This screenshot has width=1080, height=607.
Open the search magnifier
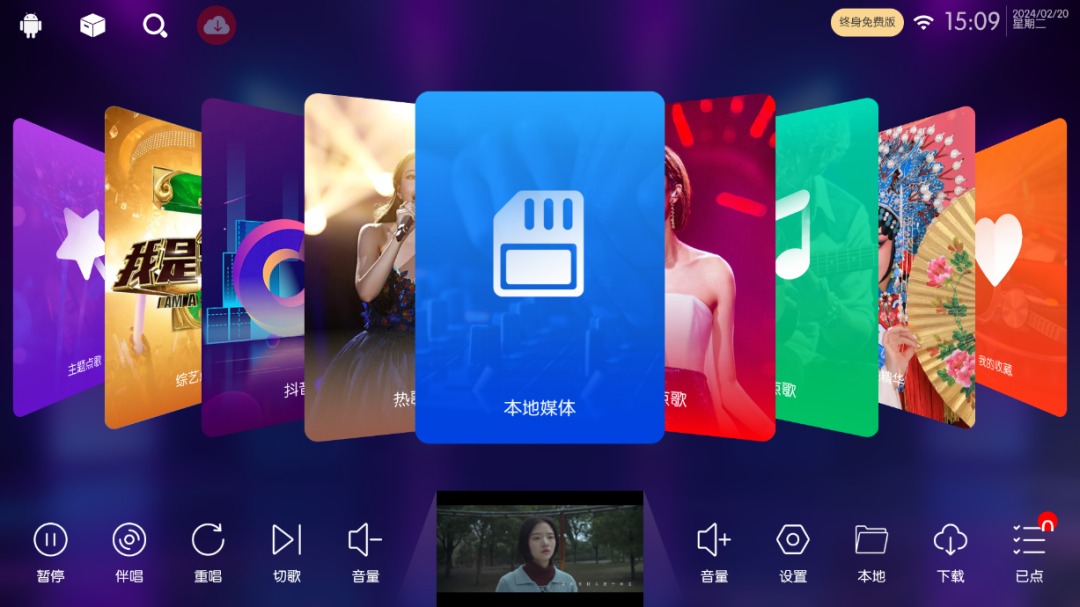pyautogui.click(x=155, y=25)
